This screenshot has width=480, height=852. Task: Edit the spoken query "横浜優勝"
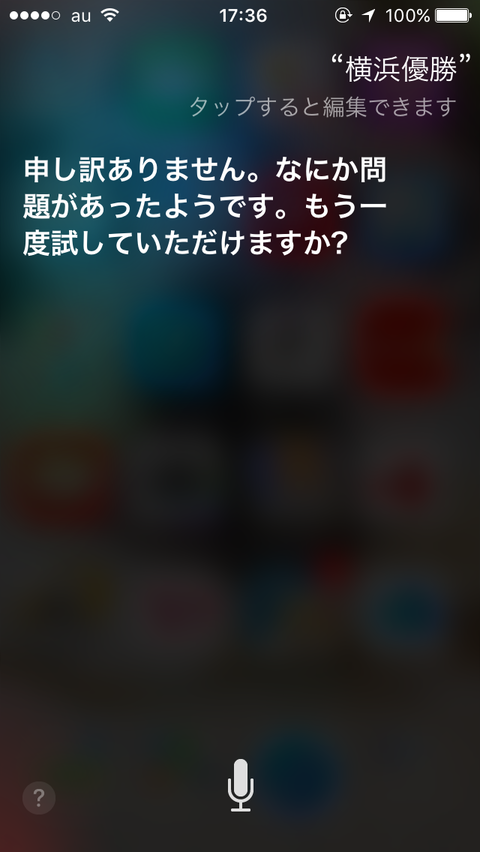point(400,69)
